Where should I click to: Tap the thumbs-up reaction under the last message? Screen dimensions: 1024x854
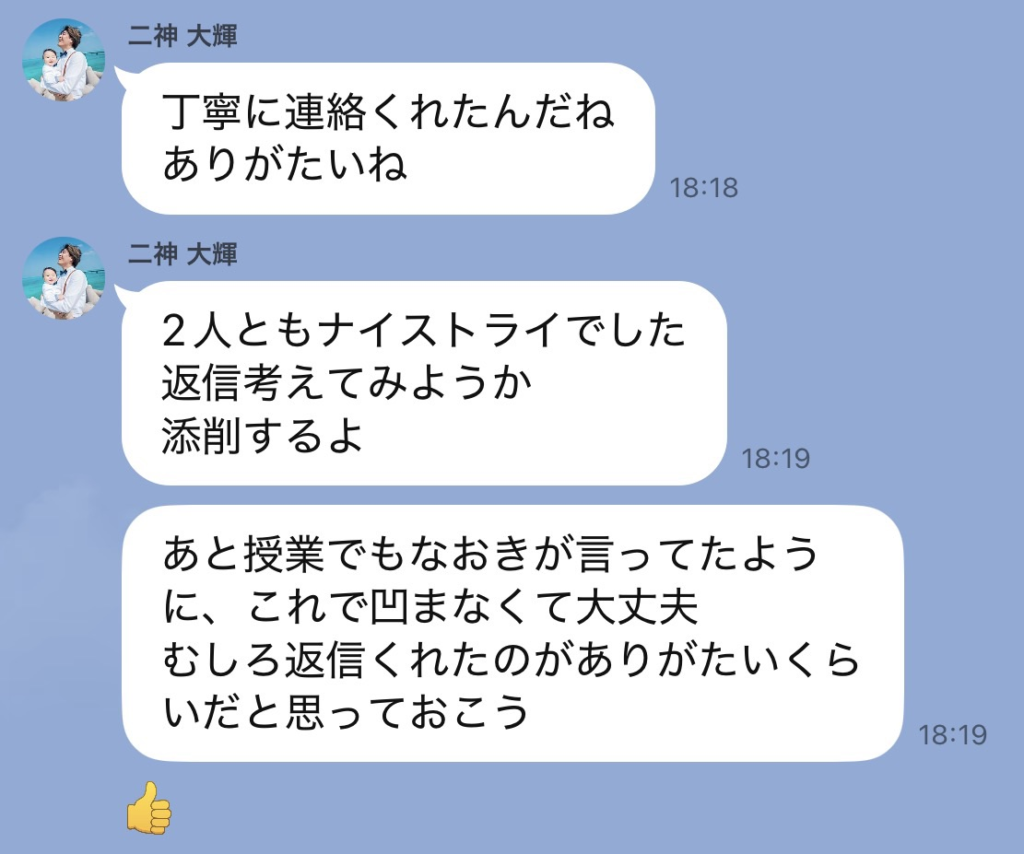[148, 807]
